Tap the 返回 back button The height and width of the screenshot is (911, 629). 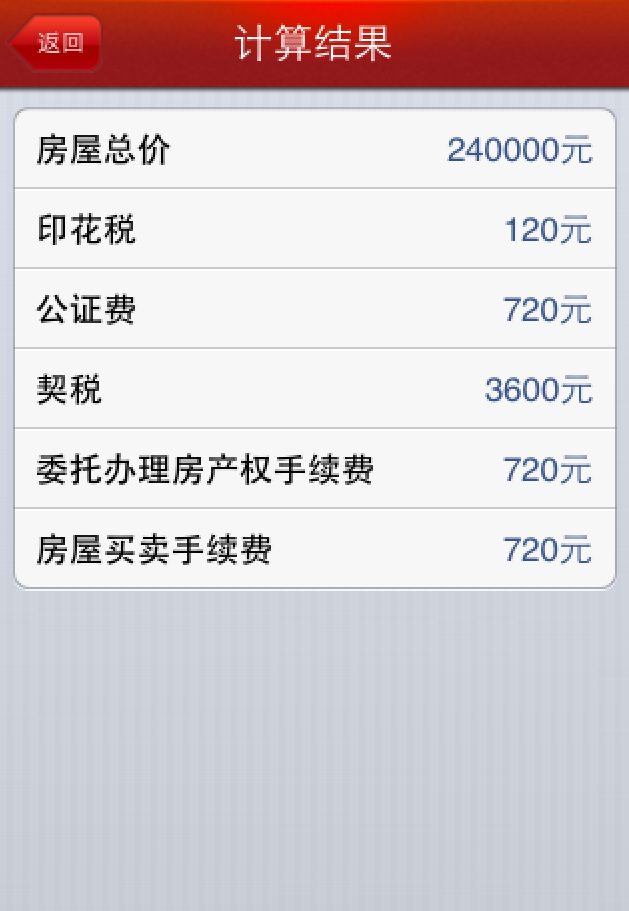click(x=57, y=43)
